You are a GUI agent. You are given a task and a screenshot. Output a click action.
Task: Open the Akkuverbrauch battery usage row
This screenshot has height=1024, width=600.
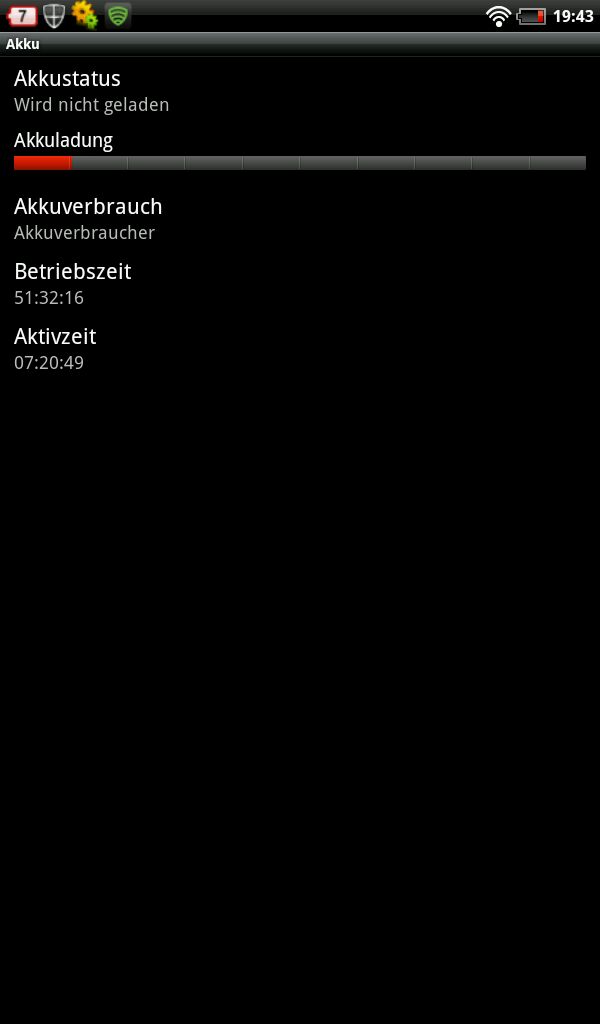(x=300, y=219)
